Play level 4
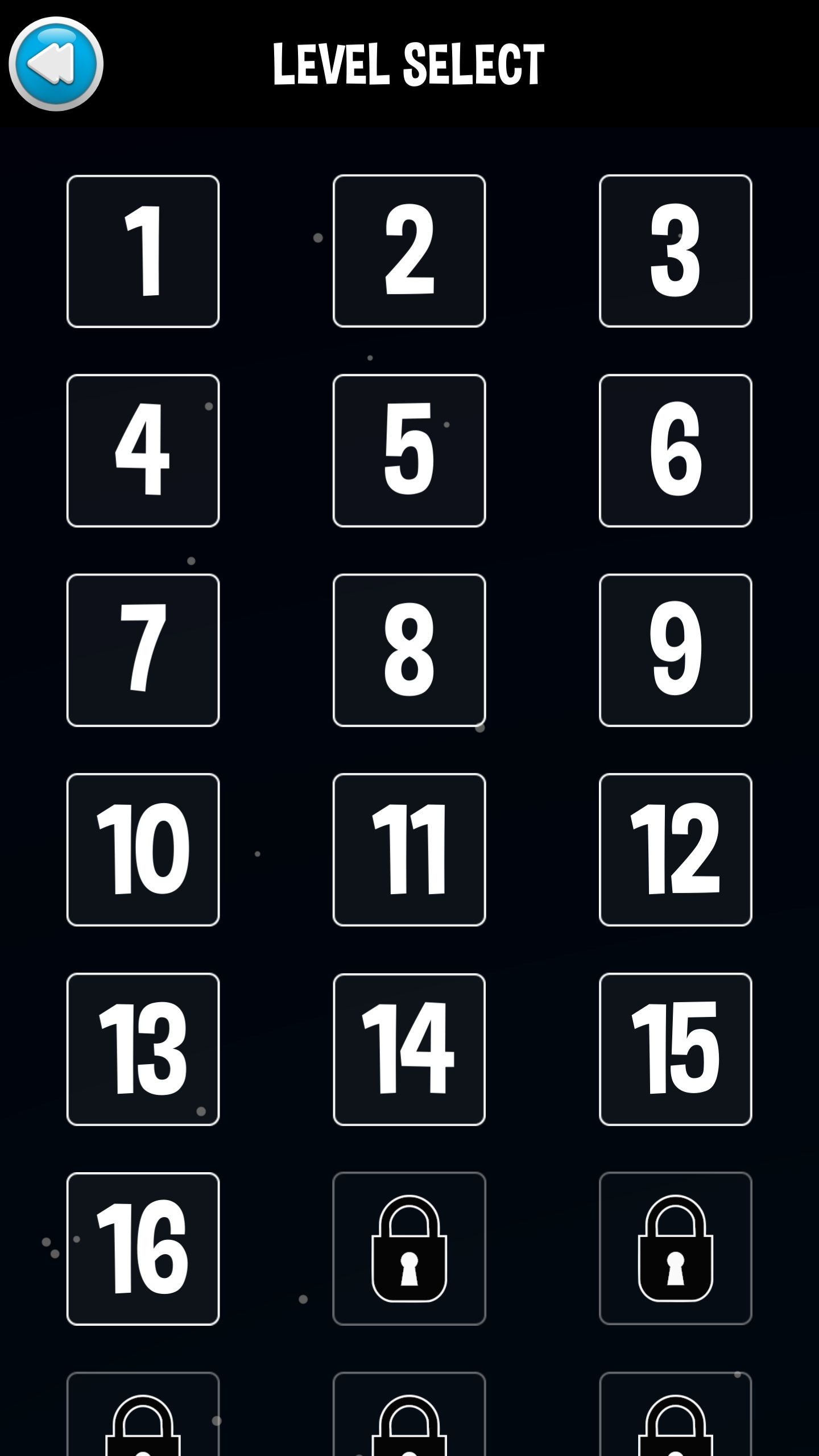 [x=143, y=450]
